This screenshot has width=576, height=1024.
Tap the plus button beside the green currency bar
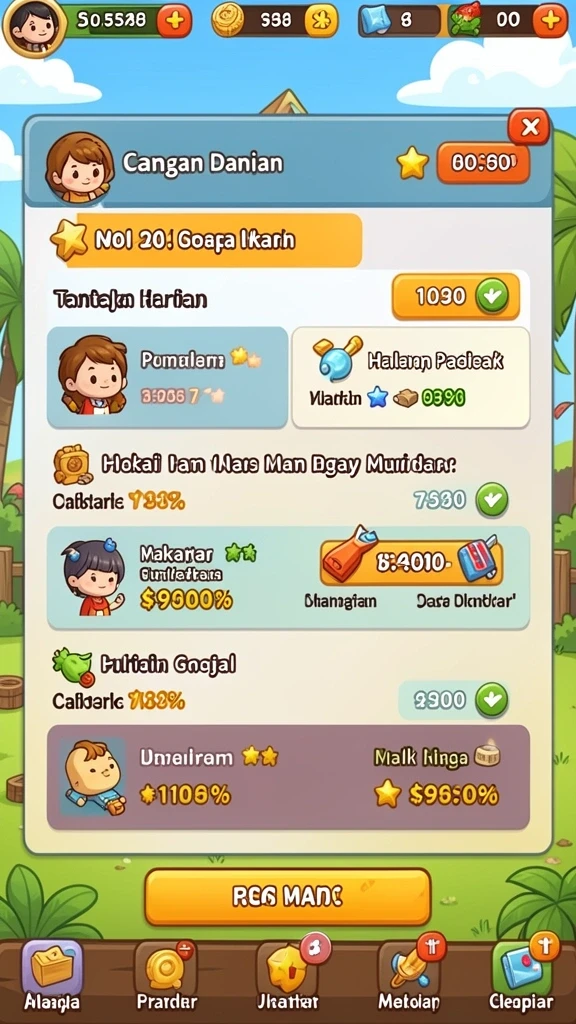[175, 21]
